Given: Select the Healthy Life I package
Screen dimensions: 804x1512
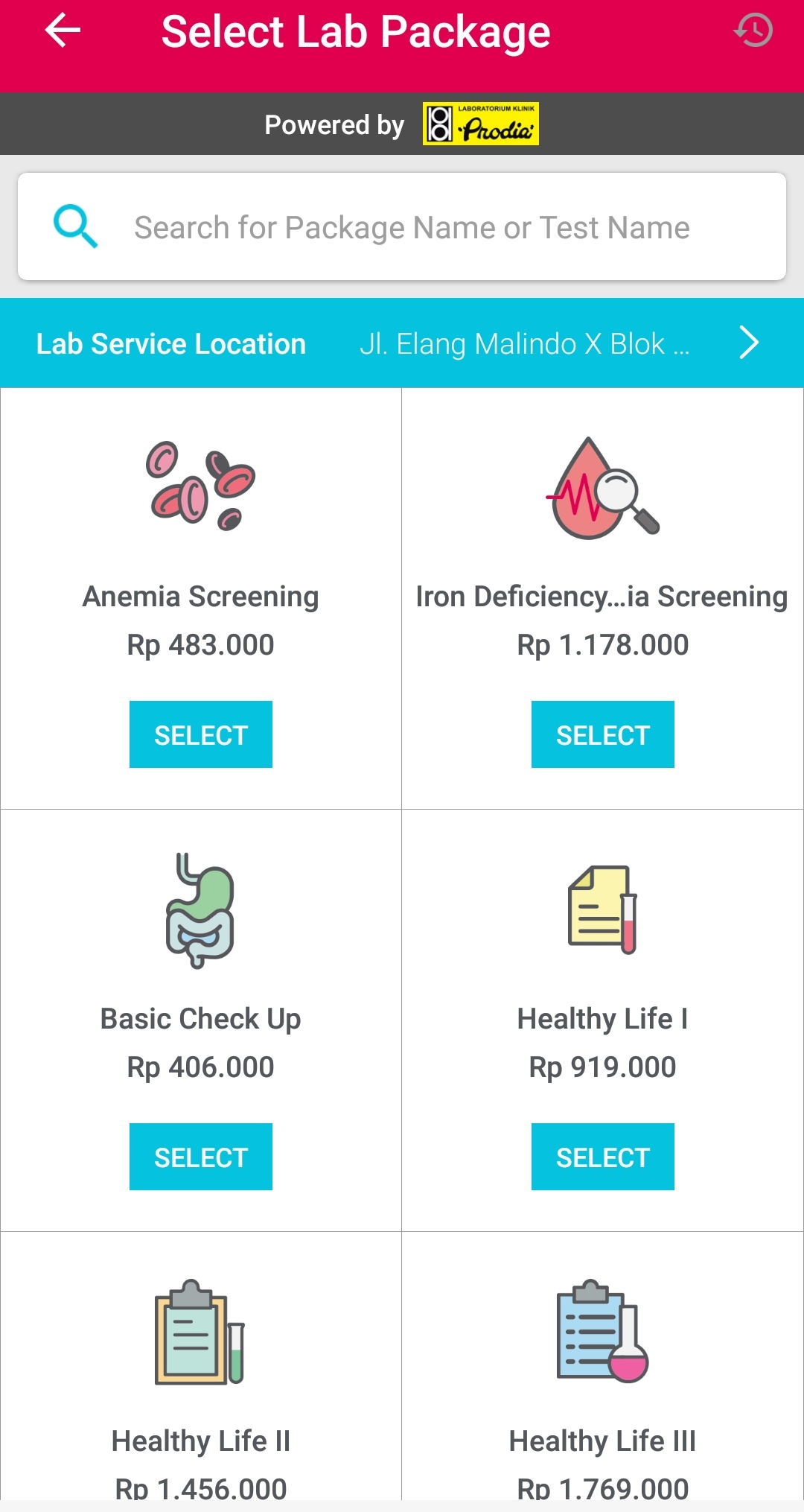Looking at the screenshot, I should click(602, 1157).
